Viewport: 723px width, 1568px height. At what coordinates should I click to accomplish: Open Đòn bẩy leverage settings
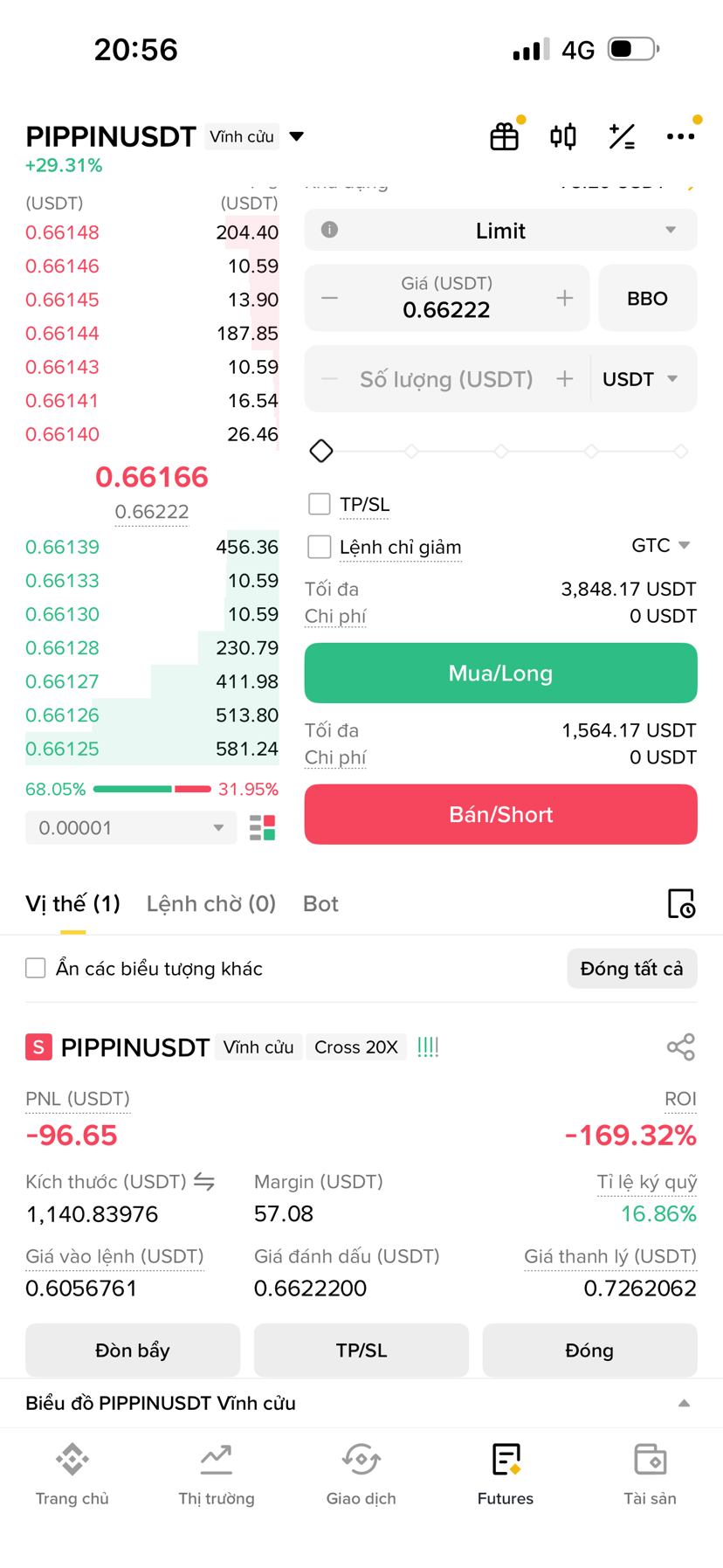pos(133,1350)
